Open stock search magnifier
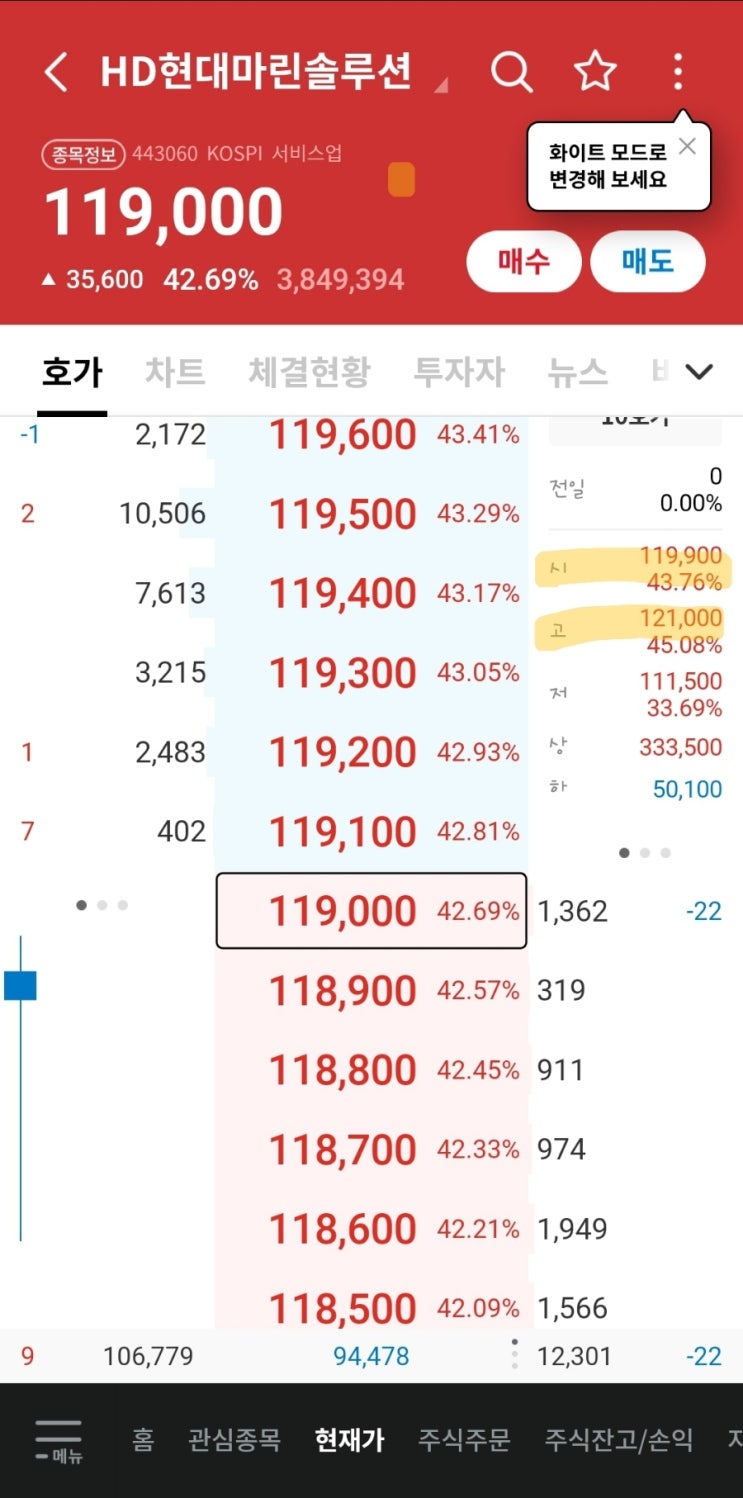The width and height of the screenshot is (743, 1498). tap(512, 72)
